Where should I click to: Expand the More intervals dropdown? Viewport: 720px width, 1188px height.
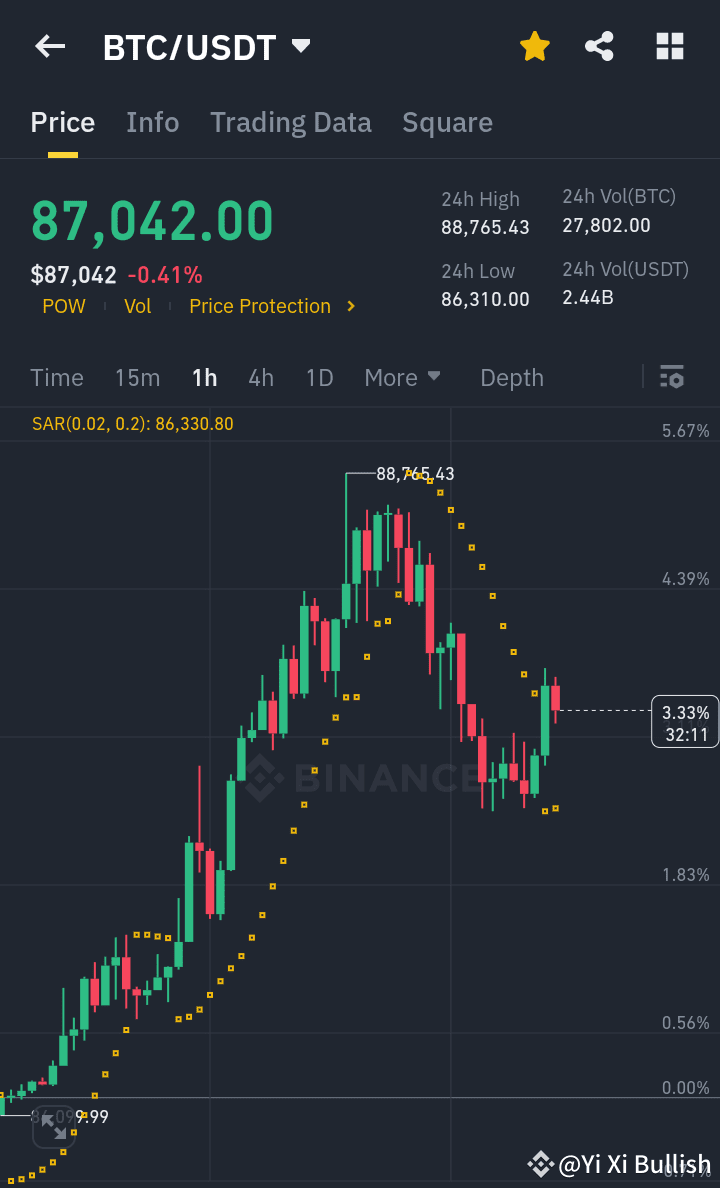pyautogui.click(x=403, y=378)
